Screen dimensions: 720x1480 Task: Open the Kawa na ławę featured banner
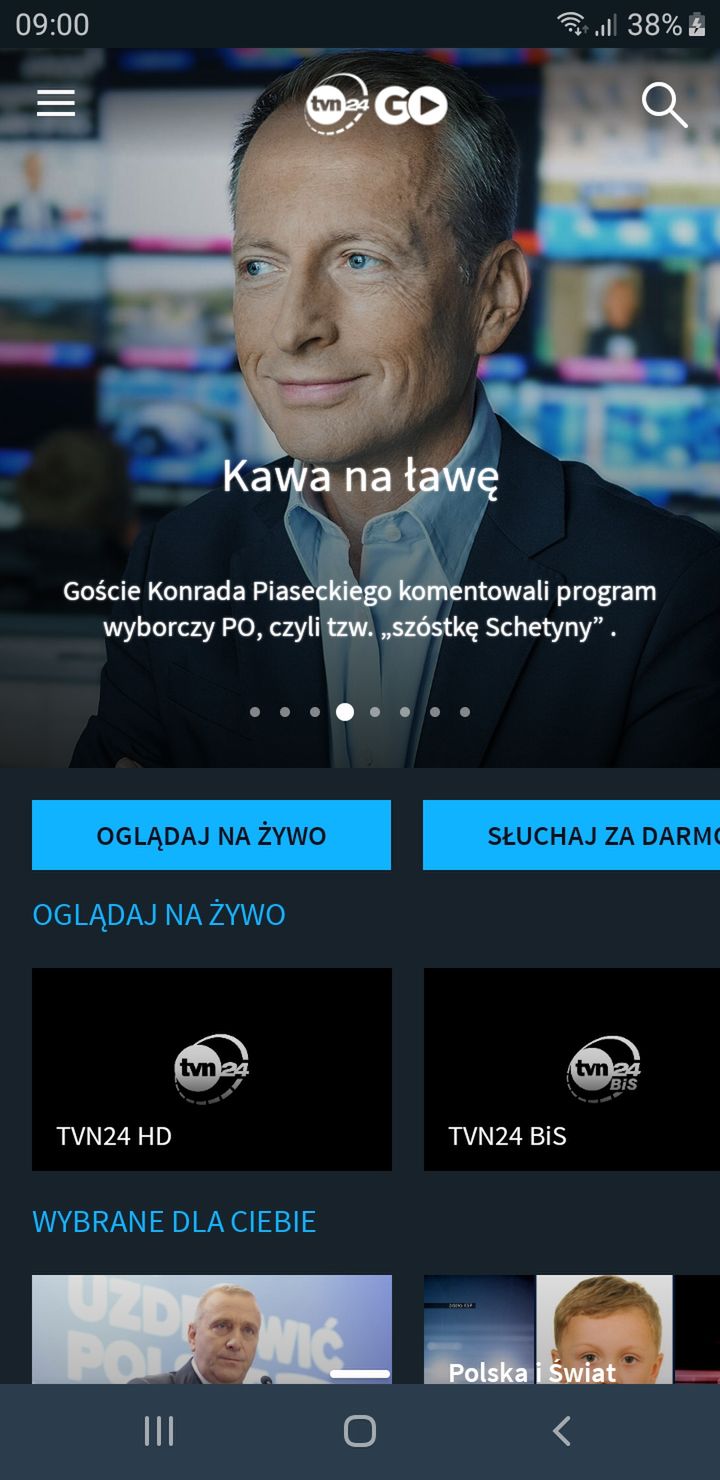(360, 408)
